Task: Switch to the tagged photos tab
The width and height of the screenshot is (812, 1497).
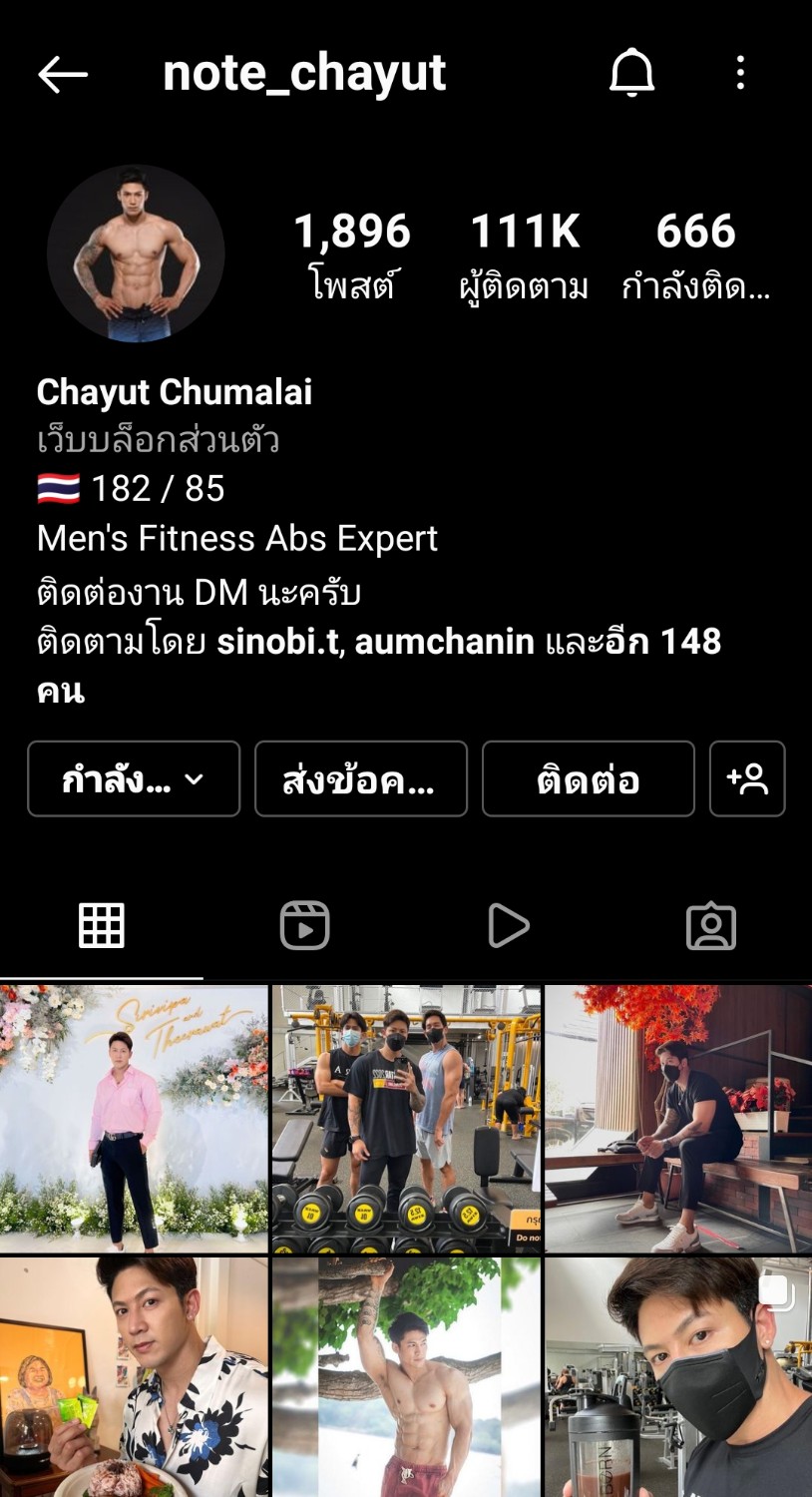Action: point(711,926)
